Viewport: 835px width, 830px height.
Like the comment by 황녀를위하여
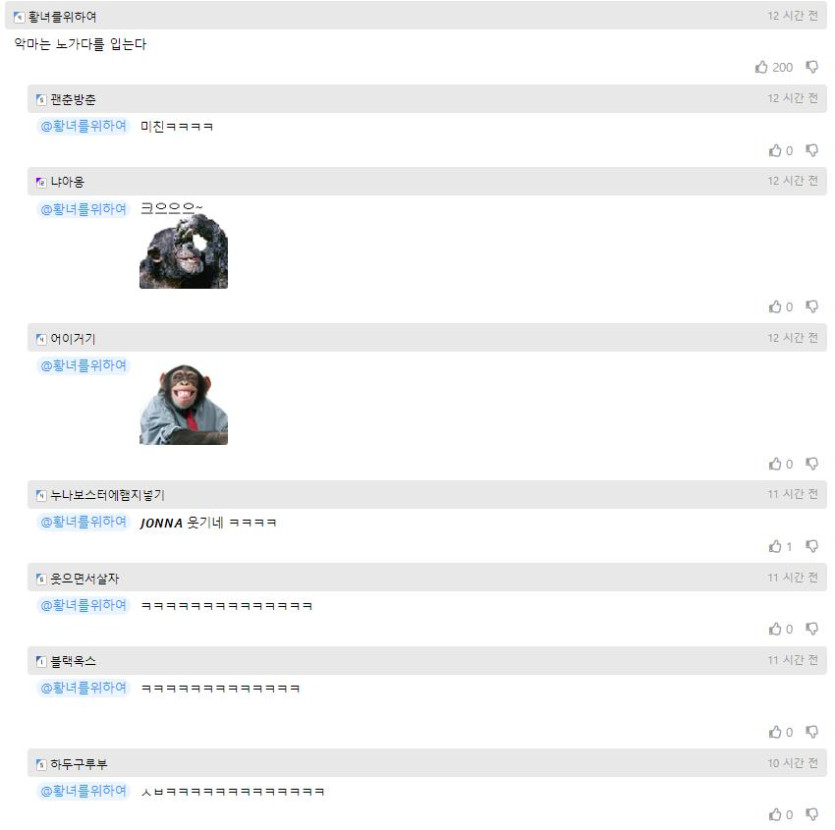point(762,67)
